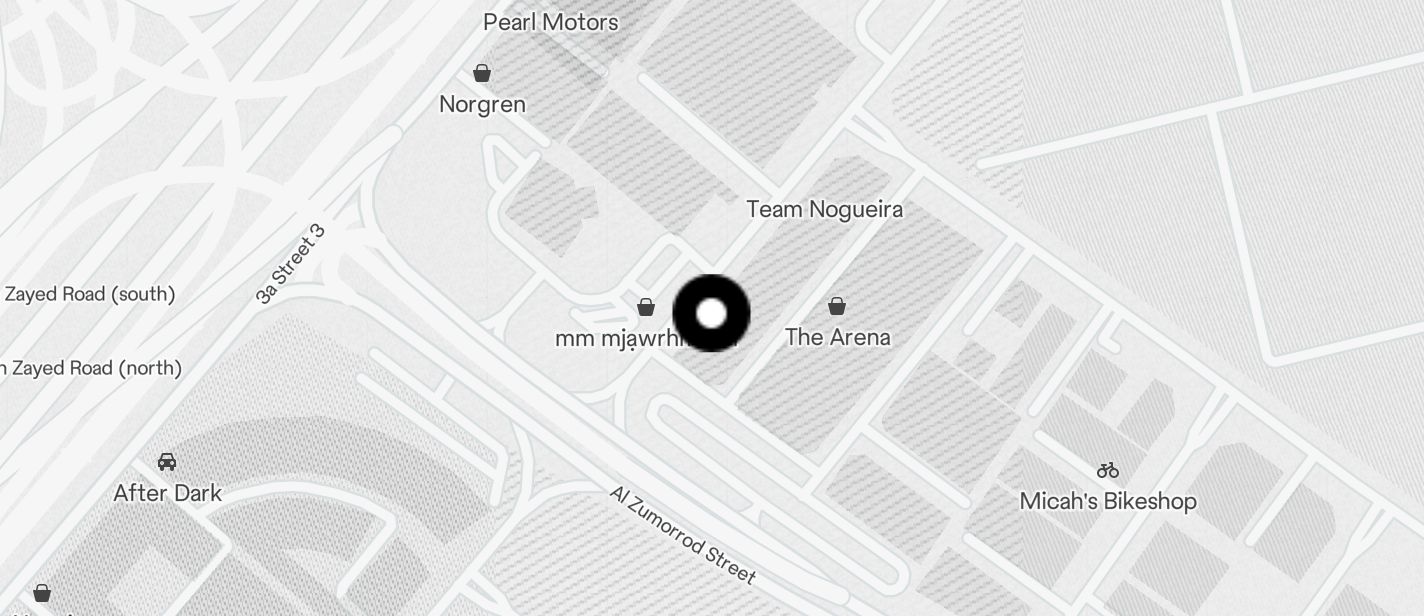Open Micah's Bikeshop map marker
Viewport: 1424px width, 616px height.
pyautogui.click(x=1107, y=470)
